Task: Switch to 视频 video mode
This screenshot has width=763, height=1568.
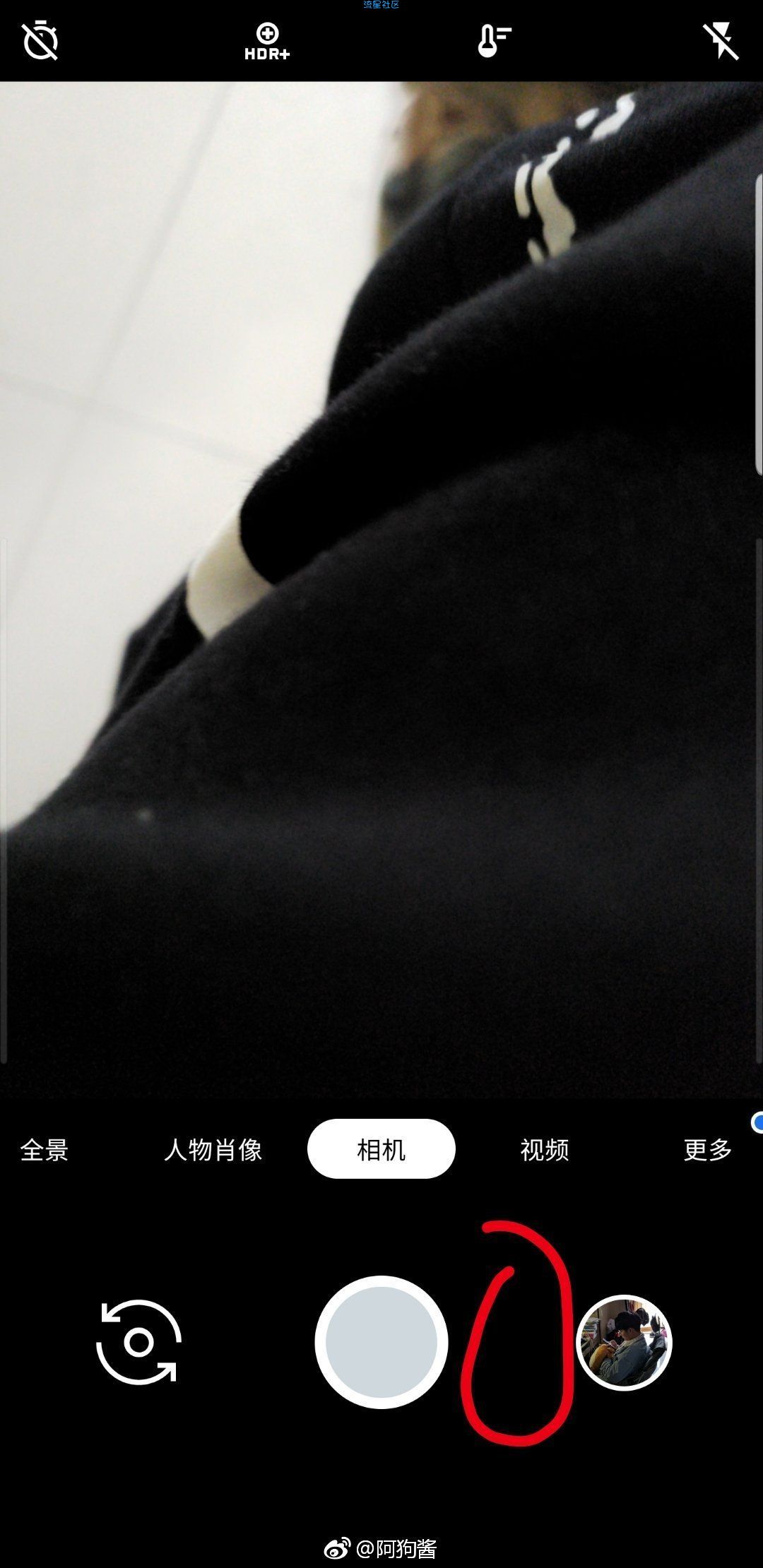Action: point(545,1151)
